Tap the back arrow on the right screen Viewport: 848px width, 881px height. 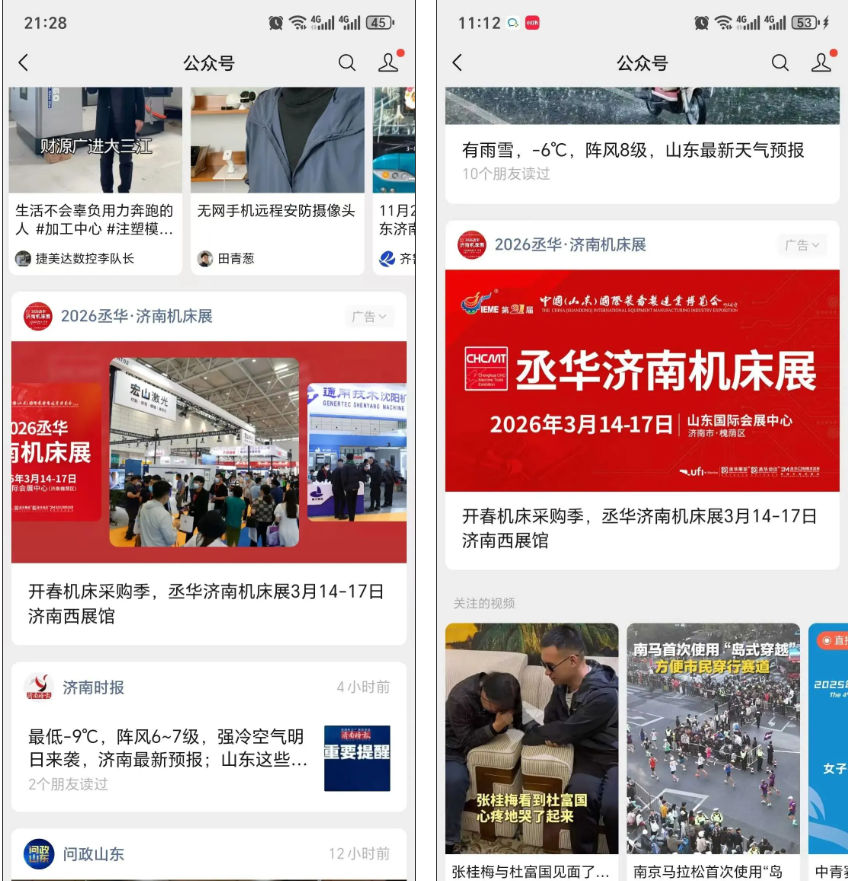pos(456,62)
